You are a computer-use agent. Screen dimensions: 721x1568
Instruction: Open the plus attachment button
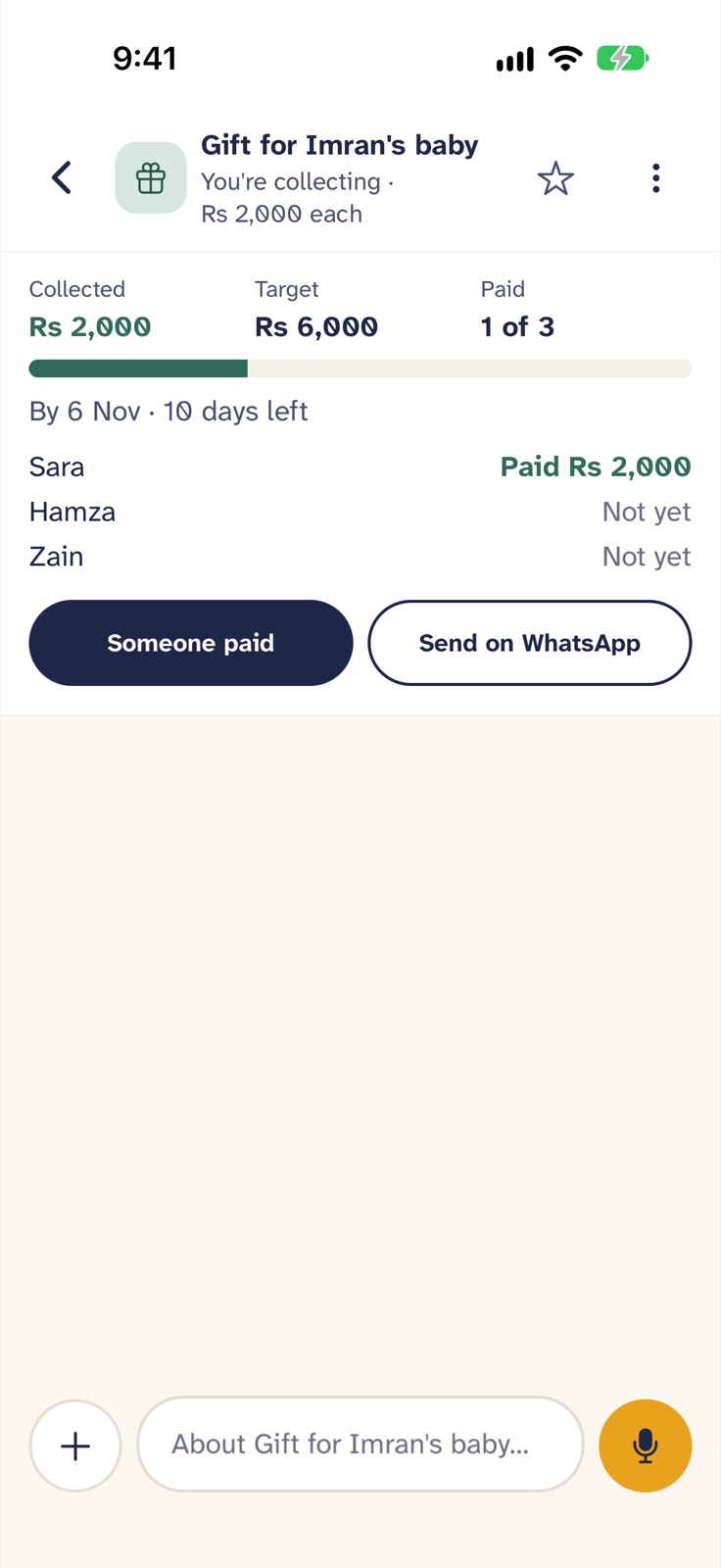coord(75,1445)
